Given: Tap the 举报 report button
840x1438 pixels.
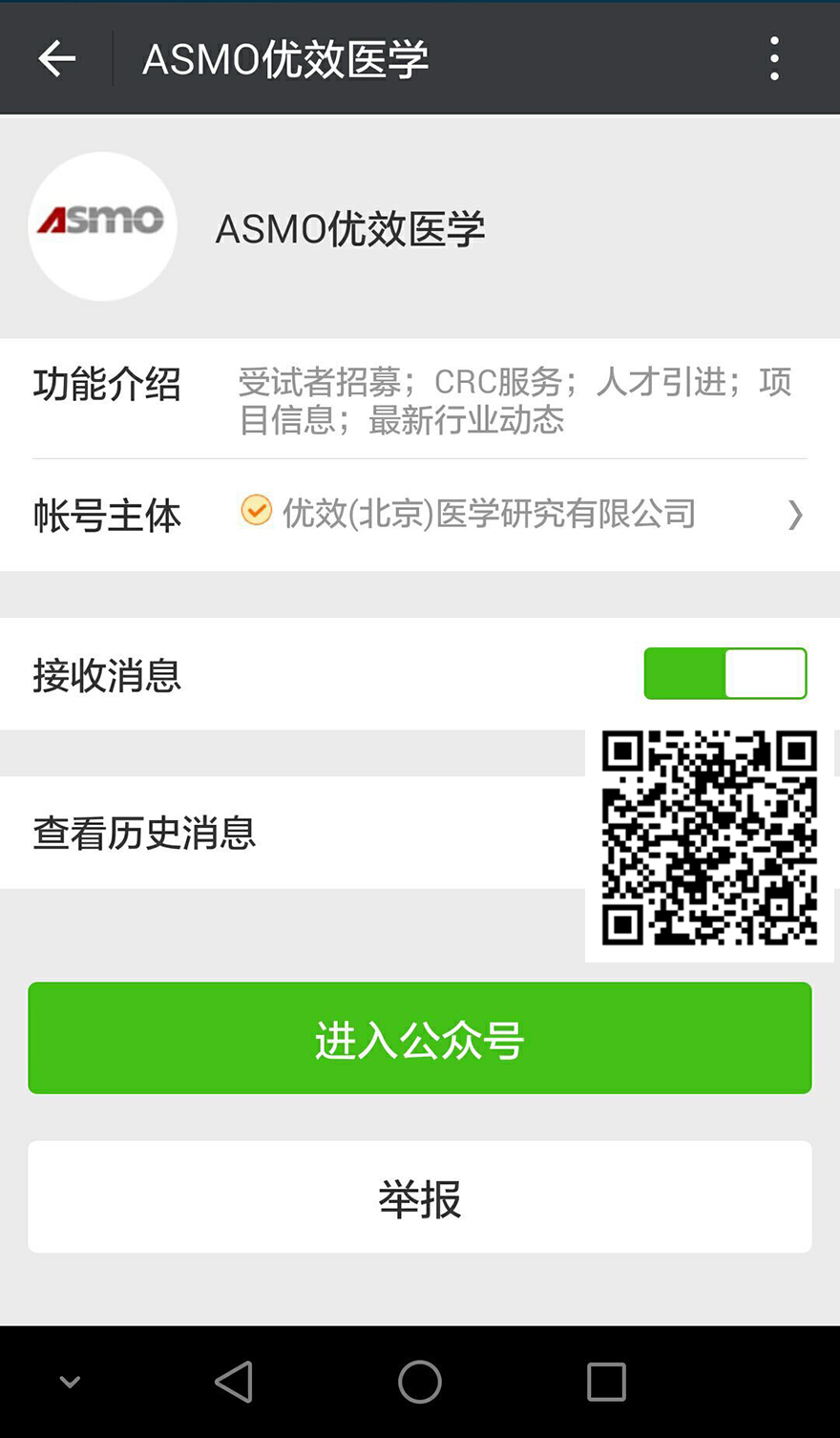Looking at the screenshot, I should tap(420, 1196).
